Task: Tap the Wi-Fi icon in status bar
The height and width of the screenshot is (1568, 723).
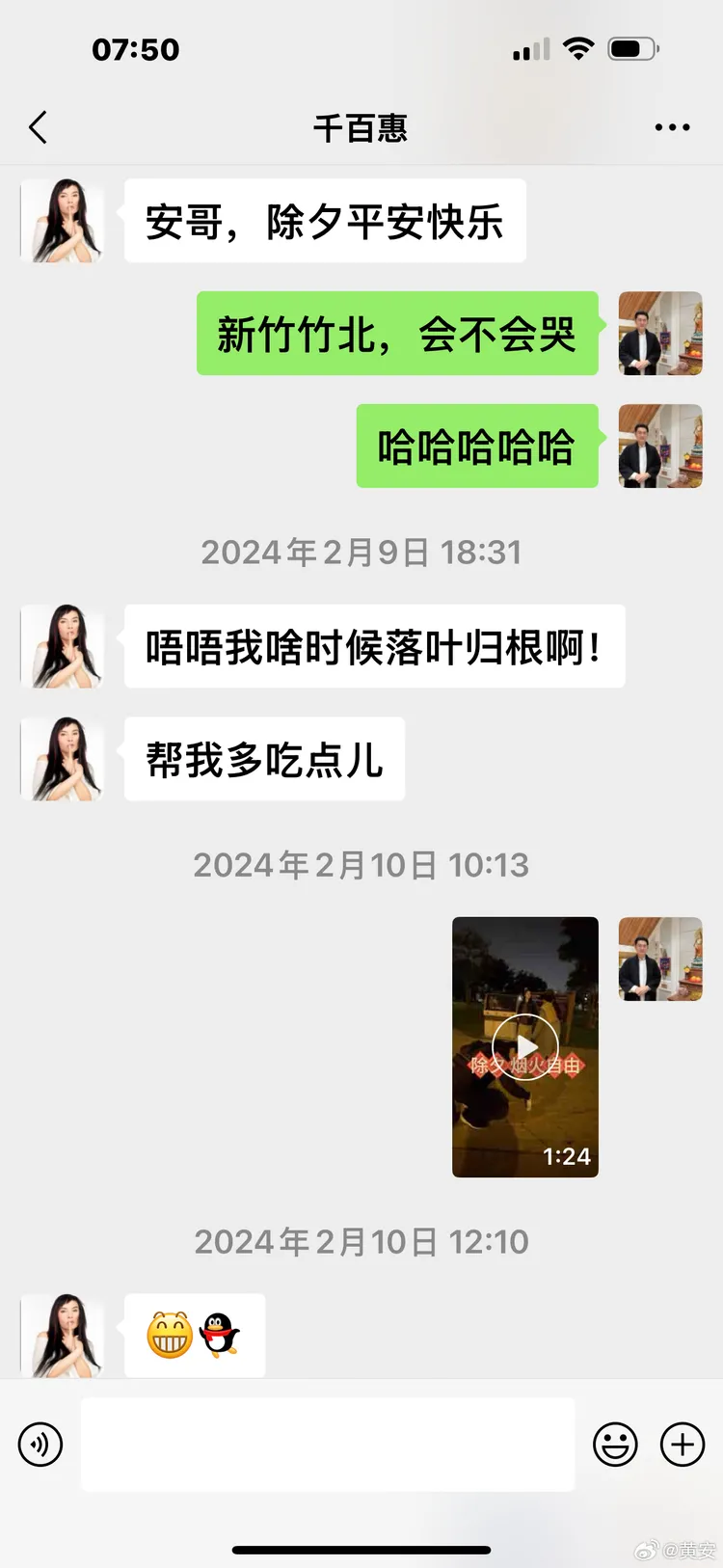Action: (577, 48)
